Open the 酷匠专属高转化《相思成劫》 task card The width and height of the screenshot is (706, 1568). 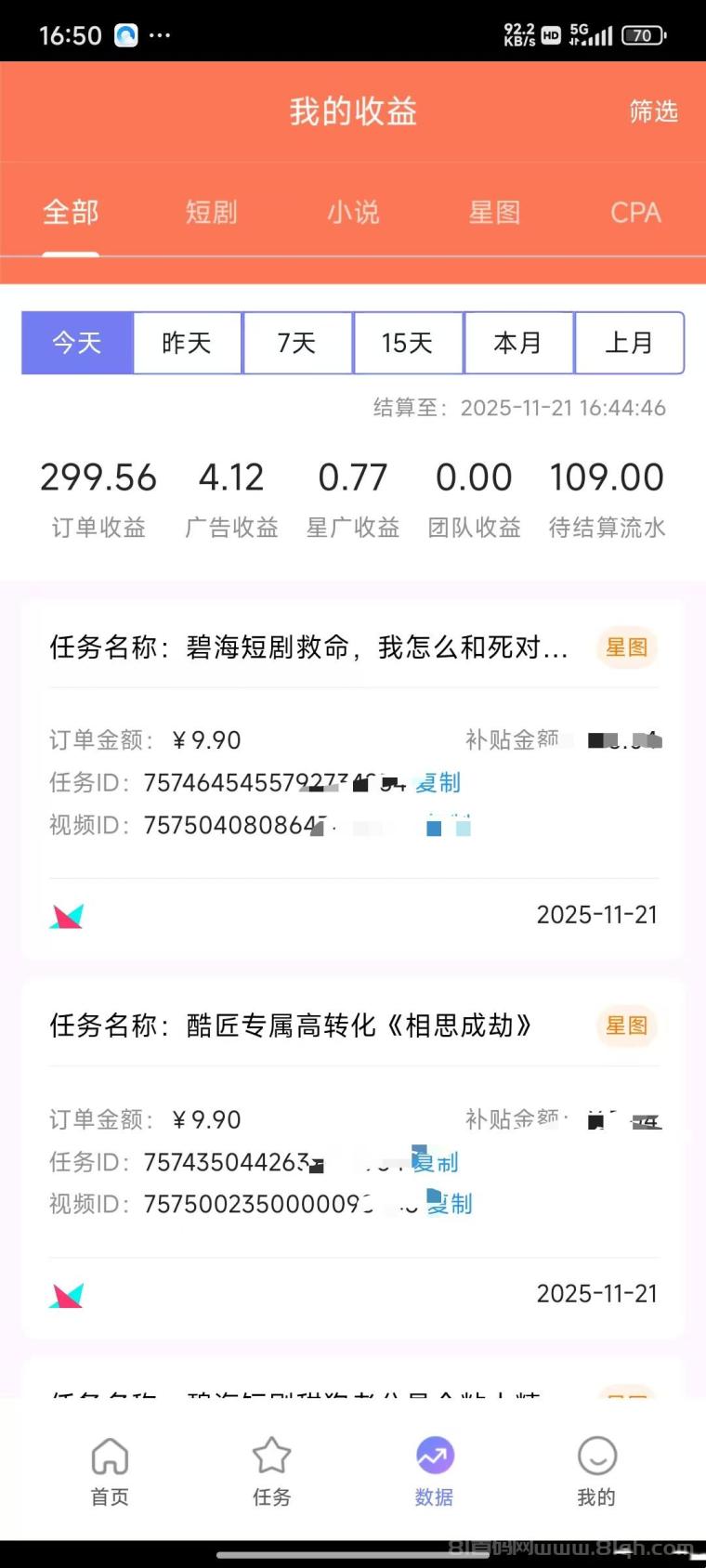point(290,1026)
